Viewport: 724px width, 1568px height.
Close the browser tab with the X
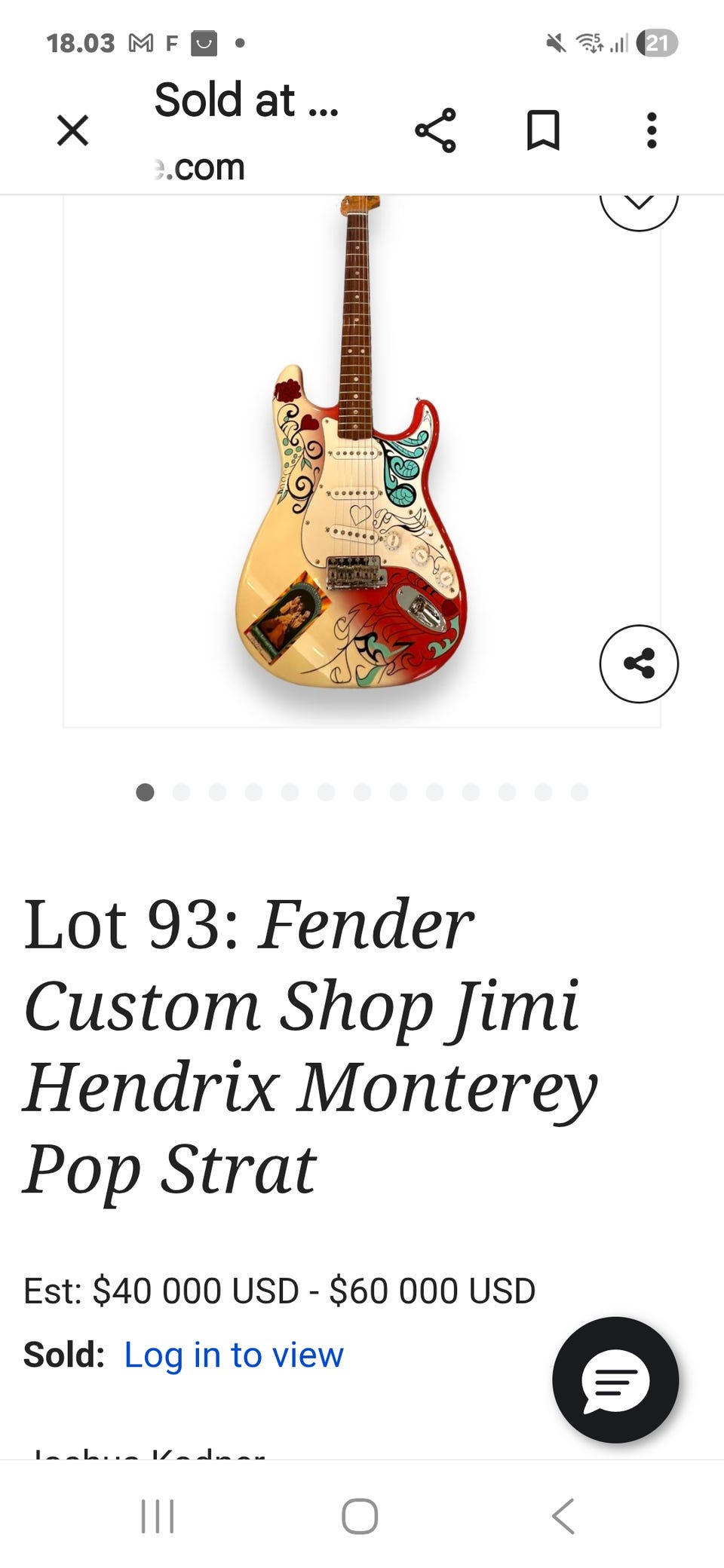72,130
